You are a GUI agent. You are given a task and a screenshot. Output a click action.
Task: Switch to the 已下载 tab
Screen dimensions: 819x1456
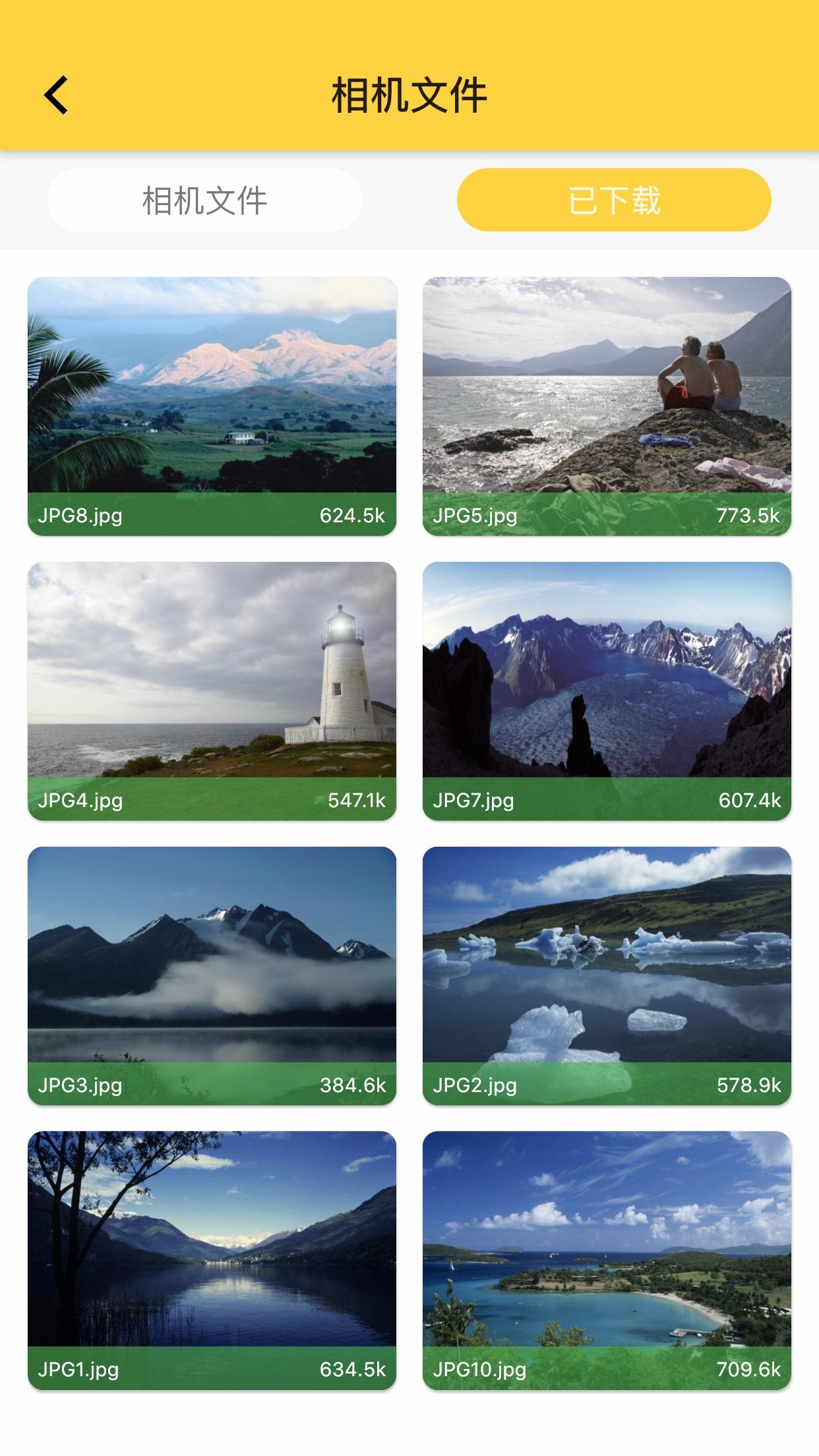(x=614, y=198)
